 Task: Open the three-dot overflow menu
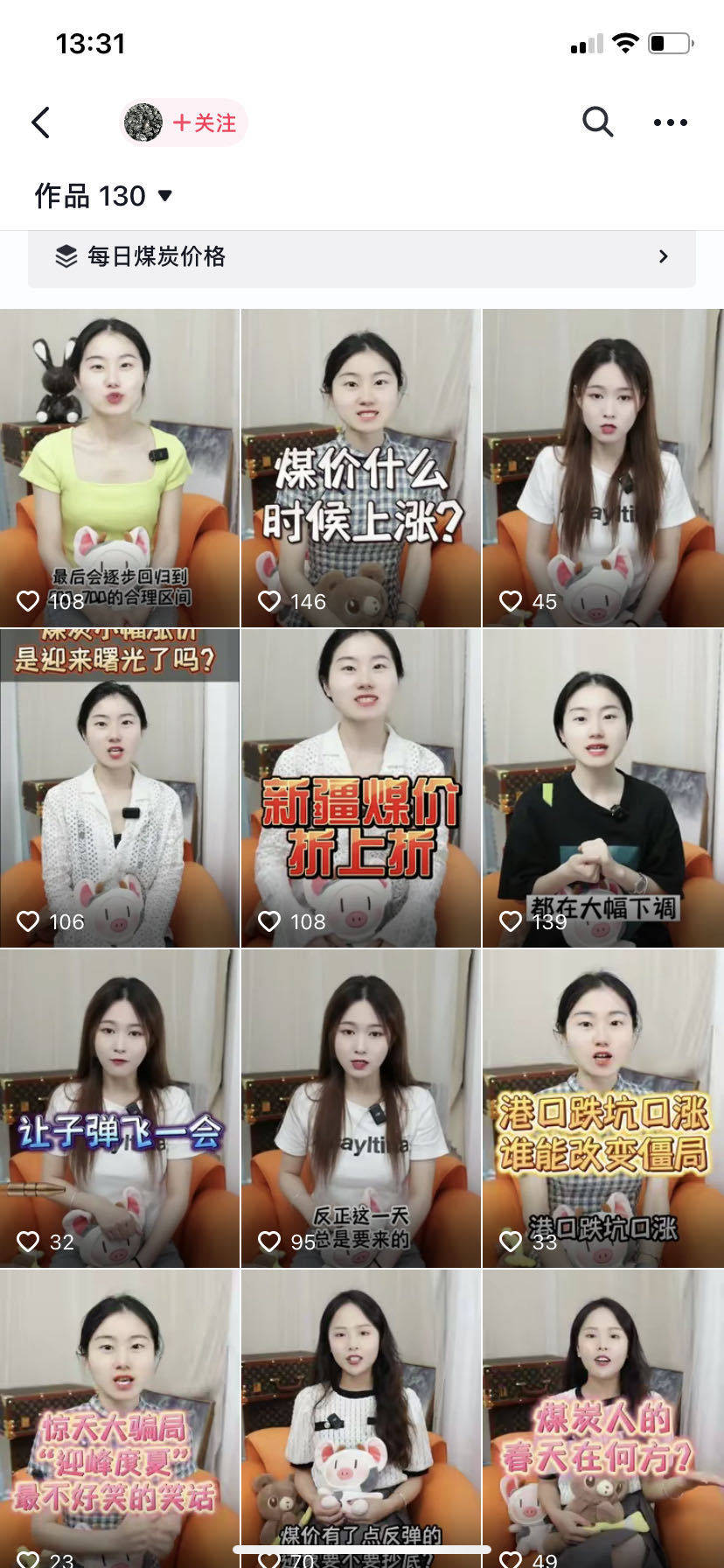click(x=670, y=122)
